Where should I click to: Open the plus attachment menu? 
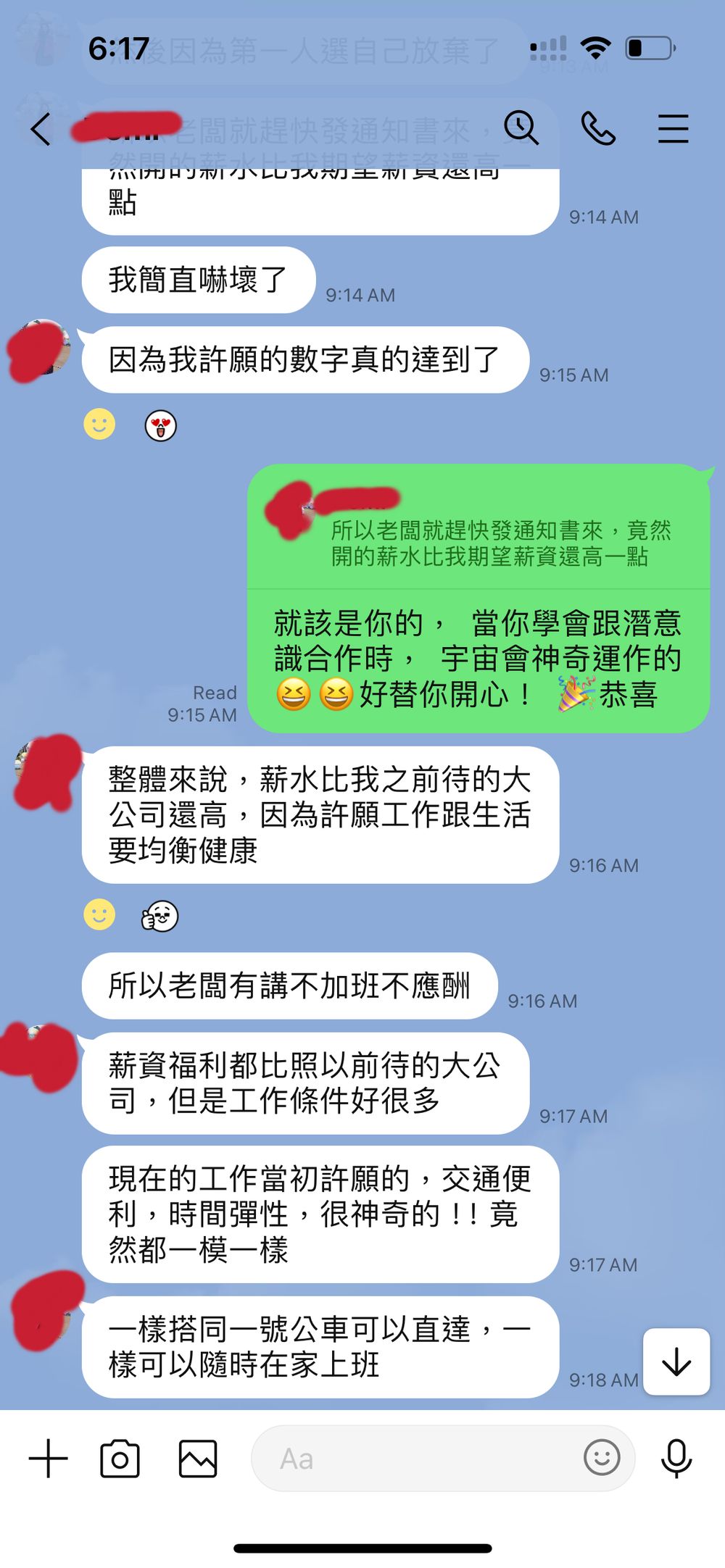click(48, 1459)
